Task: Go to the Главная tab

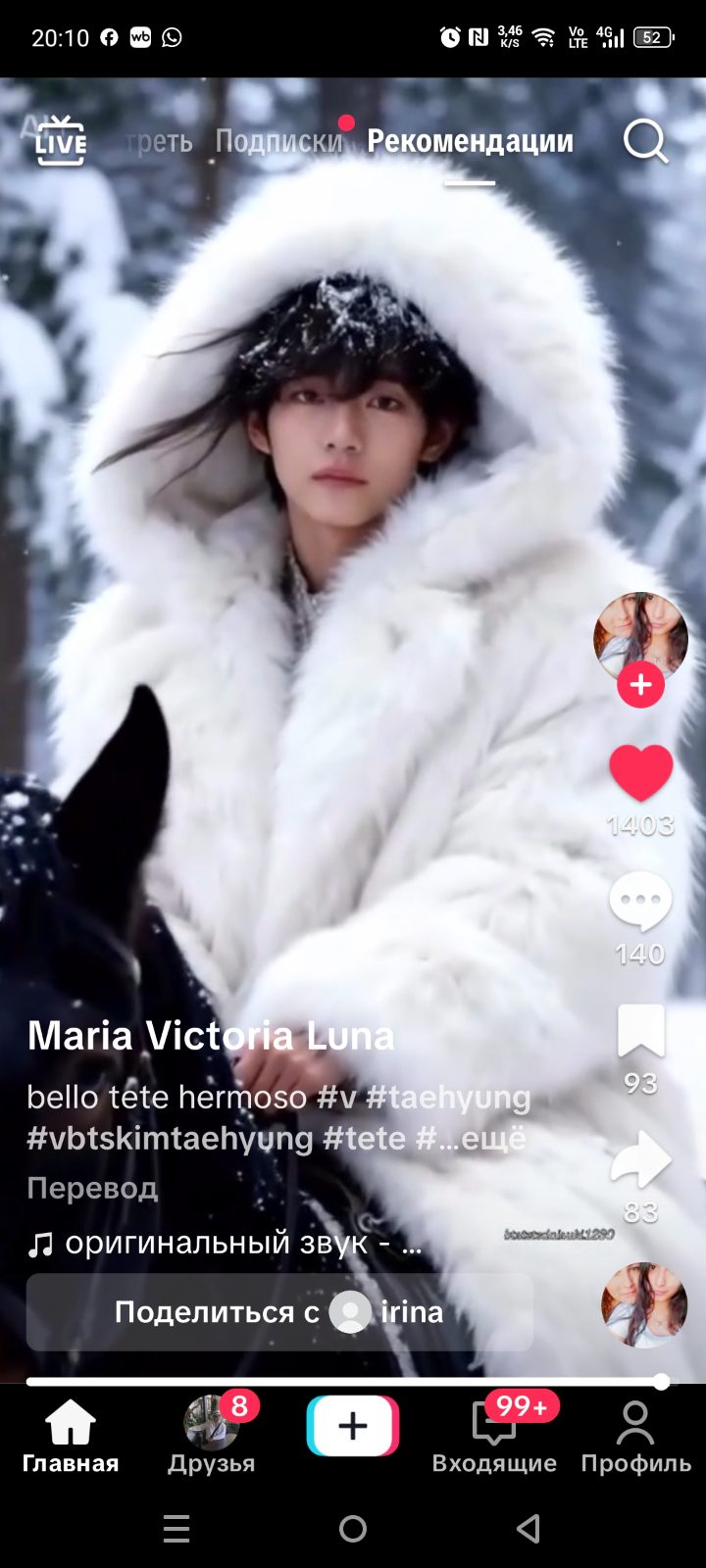Action: pyautogui.click(x=71, y=1437)
